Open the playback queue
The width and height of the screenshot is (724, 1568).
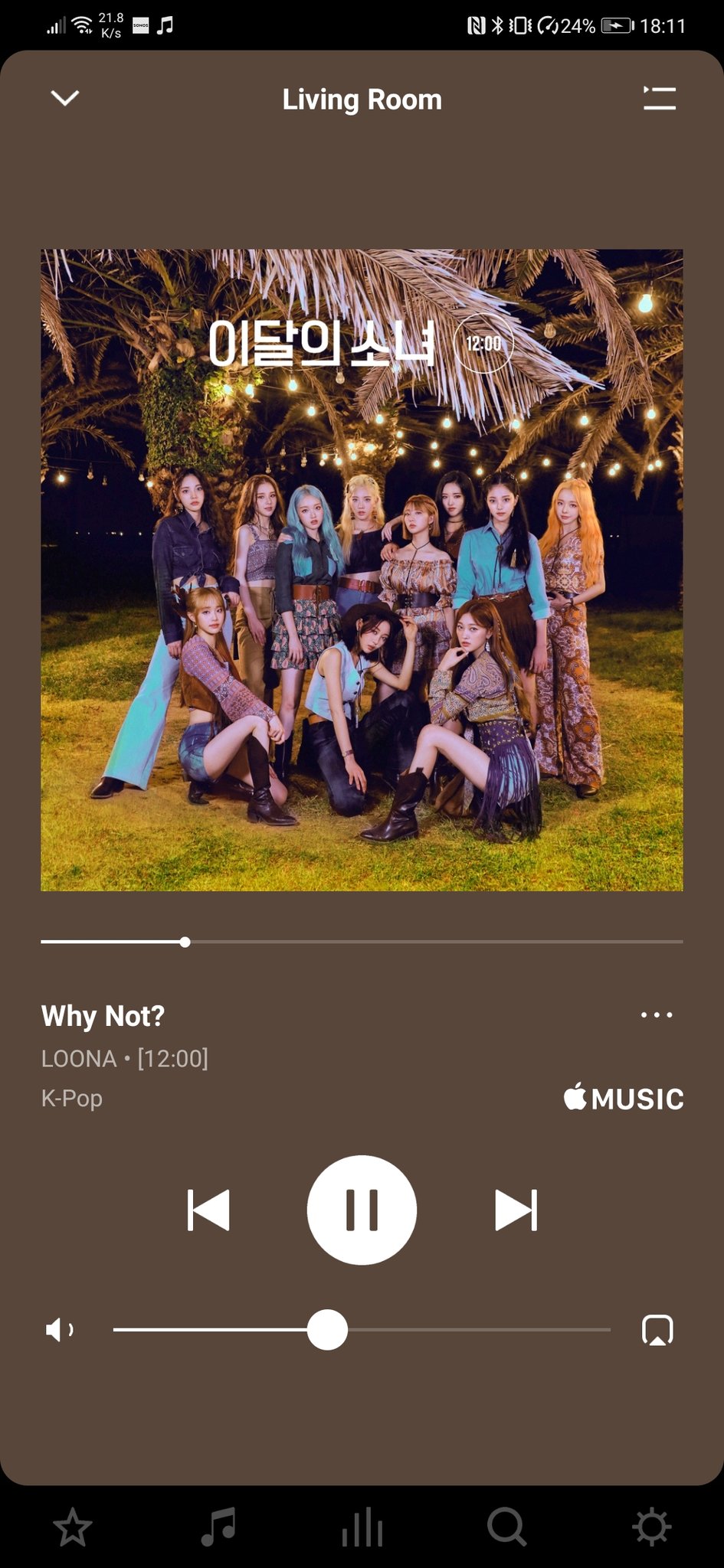(659, 99)
